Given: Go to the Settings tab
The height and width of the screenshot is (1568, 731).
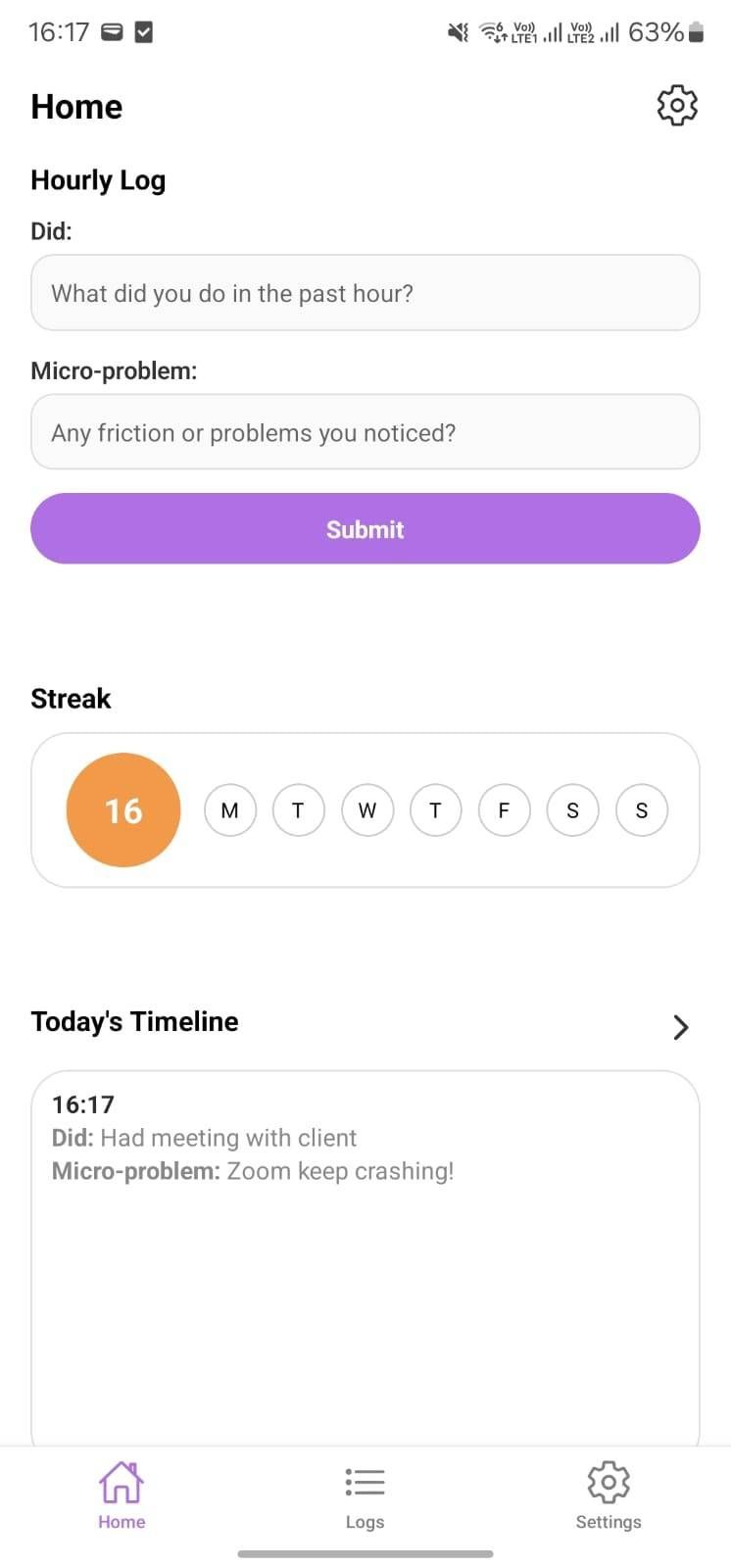Looking at the screenshot, I should (608, 1497).
